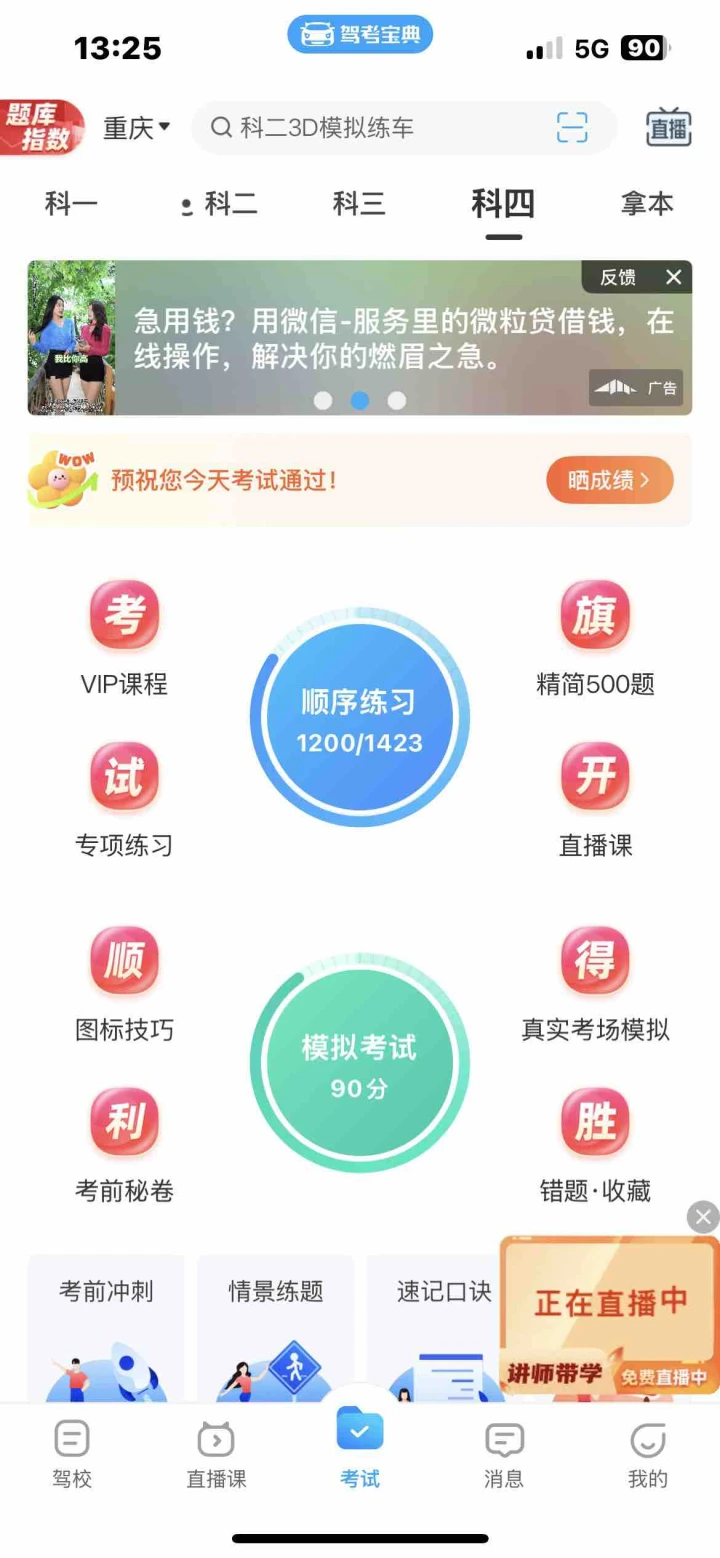Switch to the 科一 tab

pos(71,204)
